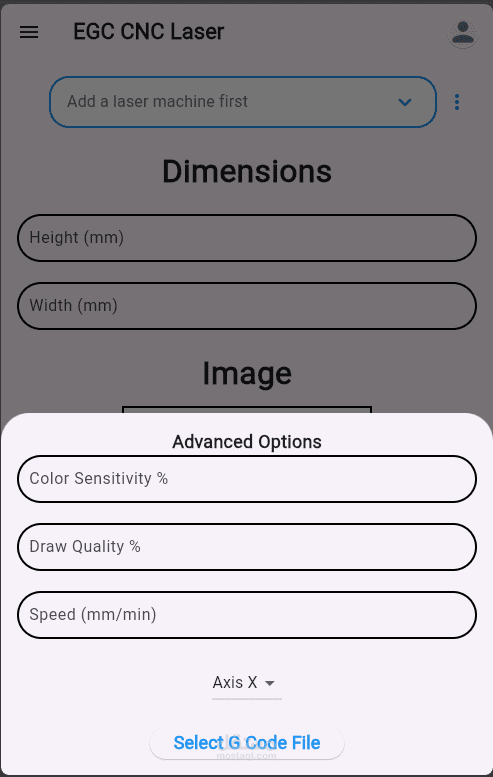Select G Code File
Screen dimensions: 493x777
(x=247, y=743)
